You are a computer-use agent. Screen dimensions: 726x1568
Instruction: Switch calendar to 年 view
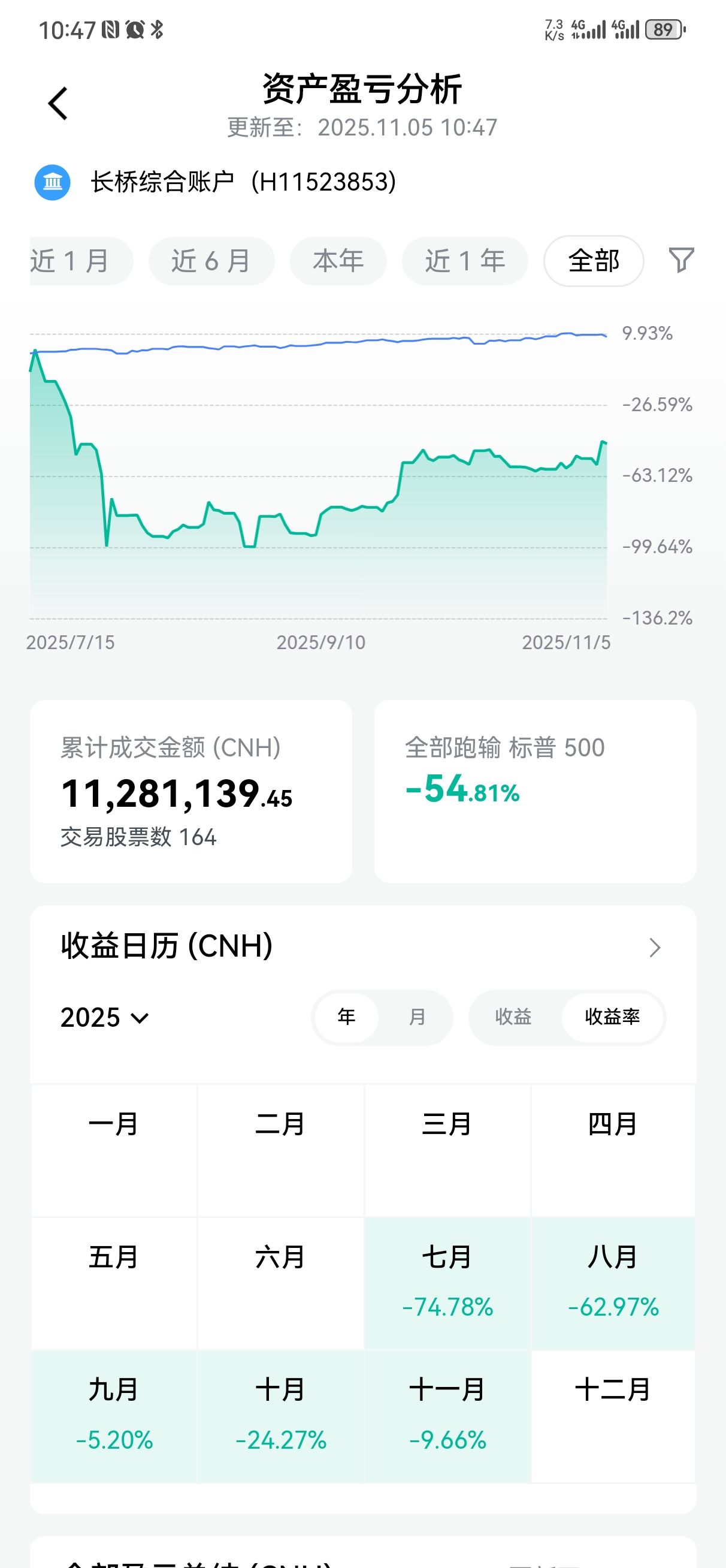(x=347, y=1017)
